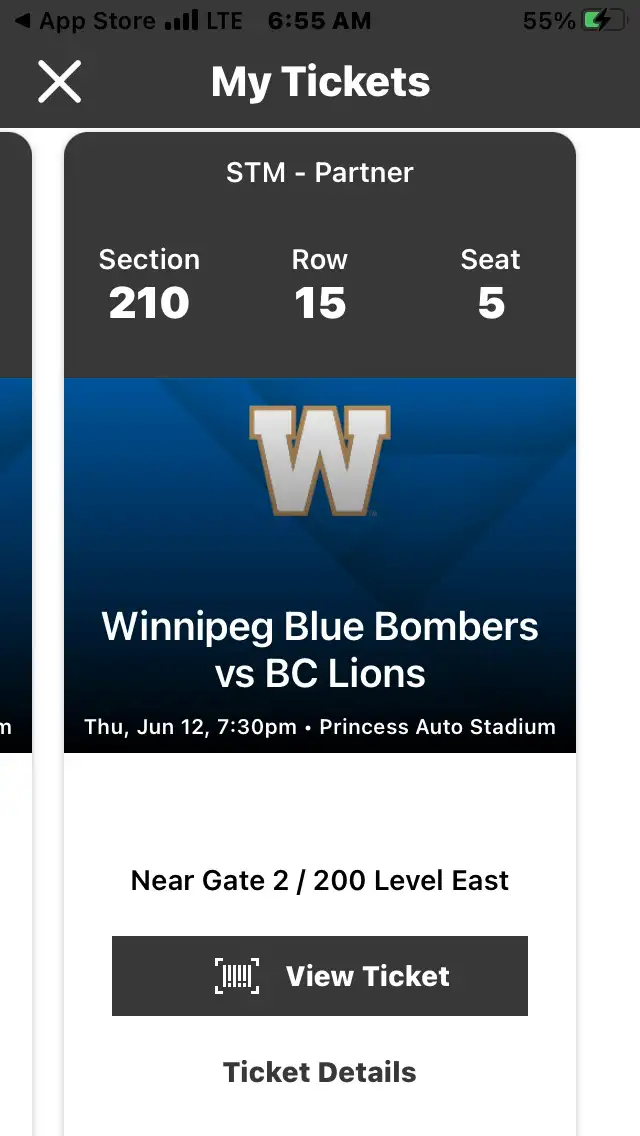Open Ticket Details

(x=320, y=1072)
